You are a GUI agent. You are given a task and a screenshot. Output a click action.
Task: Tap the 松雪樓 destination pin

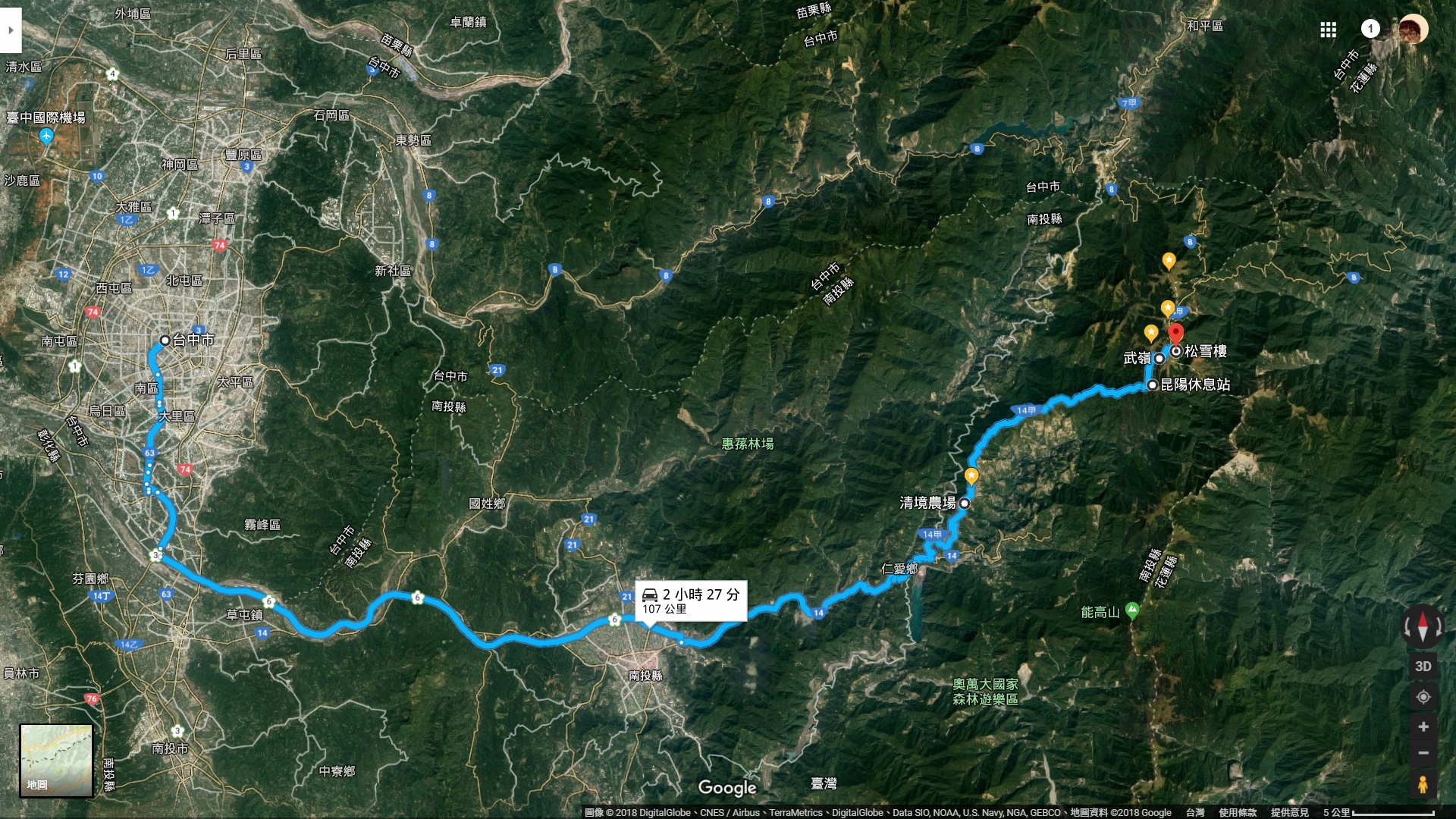(x=1175, y=334)
